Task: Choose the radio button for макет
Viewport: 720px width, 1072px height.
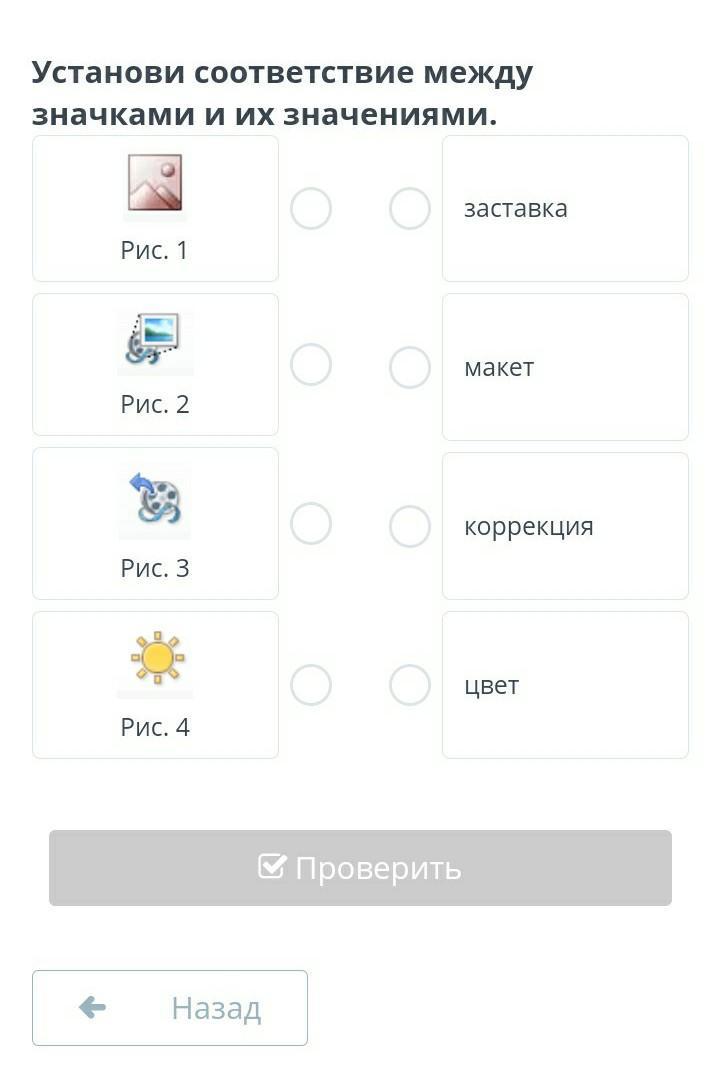Action: [409, 367]
